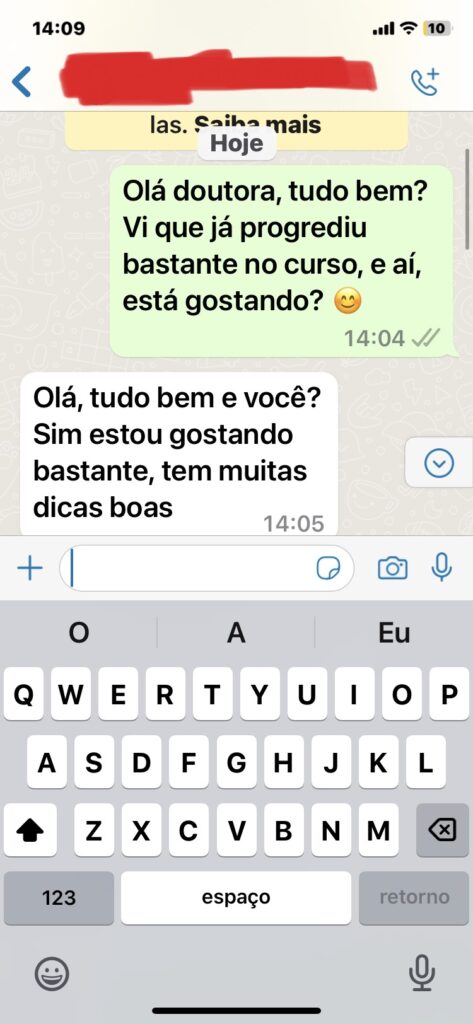Tap the backspace key
Viewport: 473px width, 1024px height.
tap(442, 831)
